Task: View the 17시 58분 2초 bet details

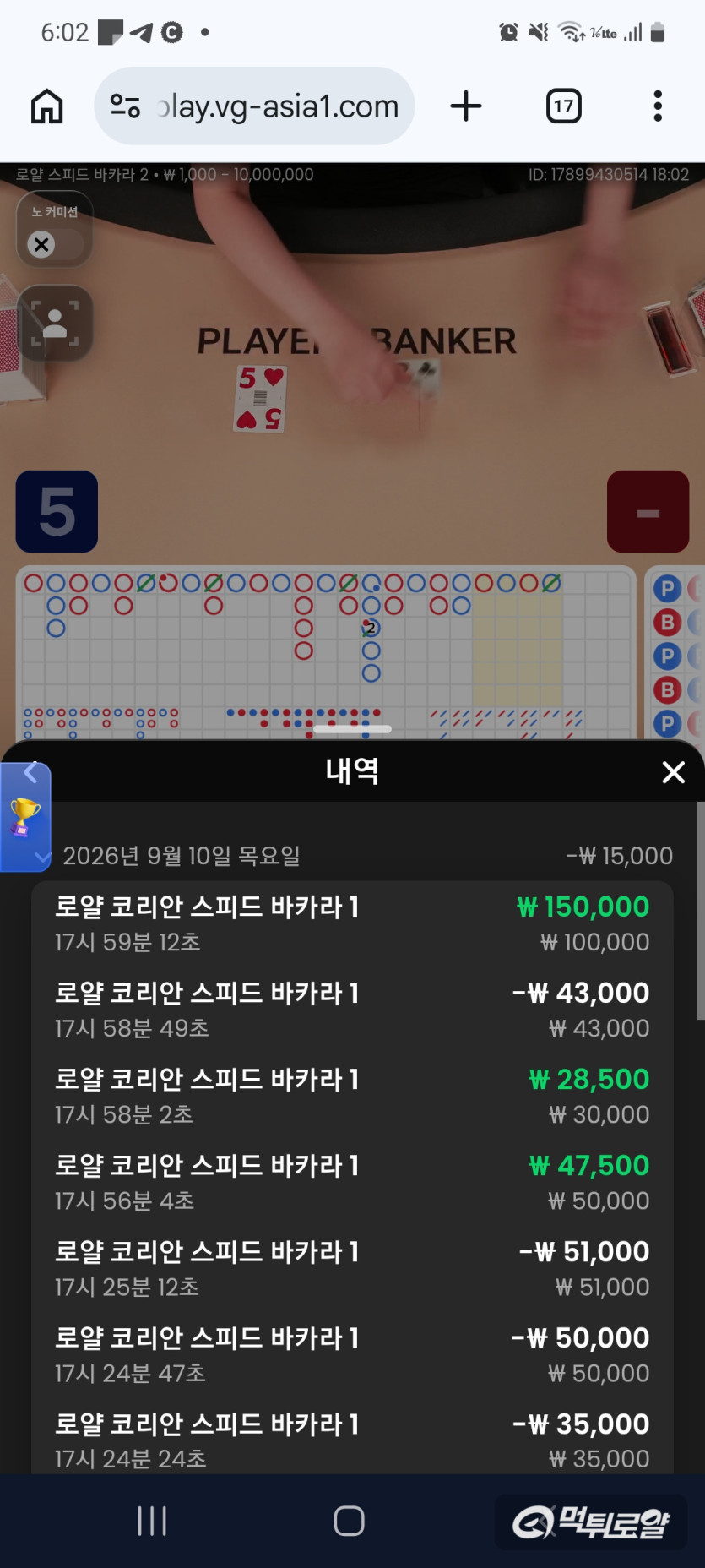Action: (352, 1097)
